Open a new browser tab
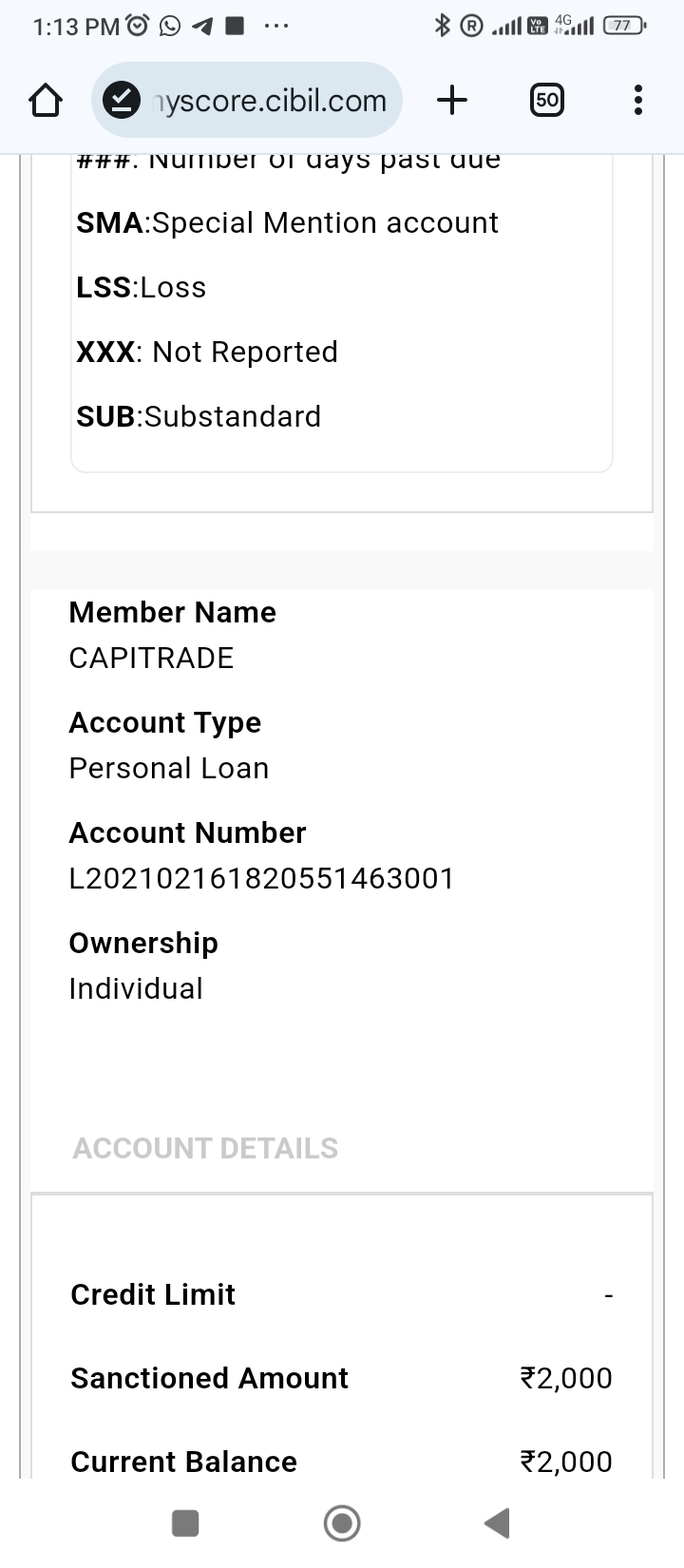This screenshot has height=1568, width=684. tap(452, 100)
